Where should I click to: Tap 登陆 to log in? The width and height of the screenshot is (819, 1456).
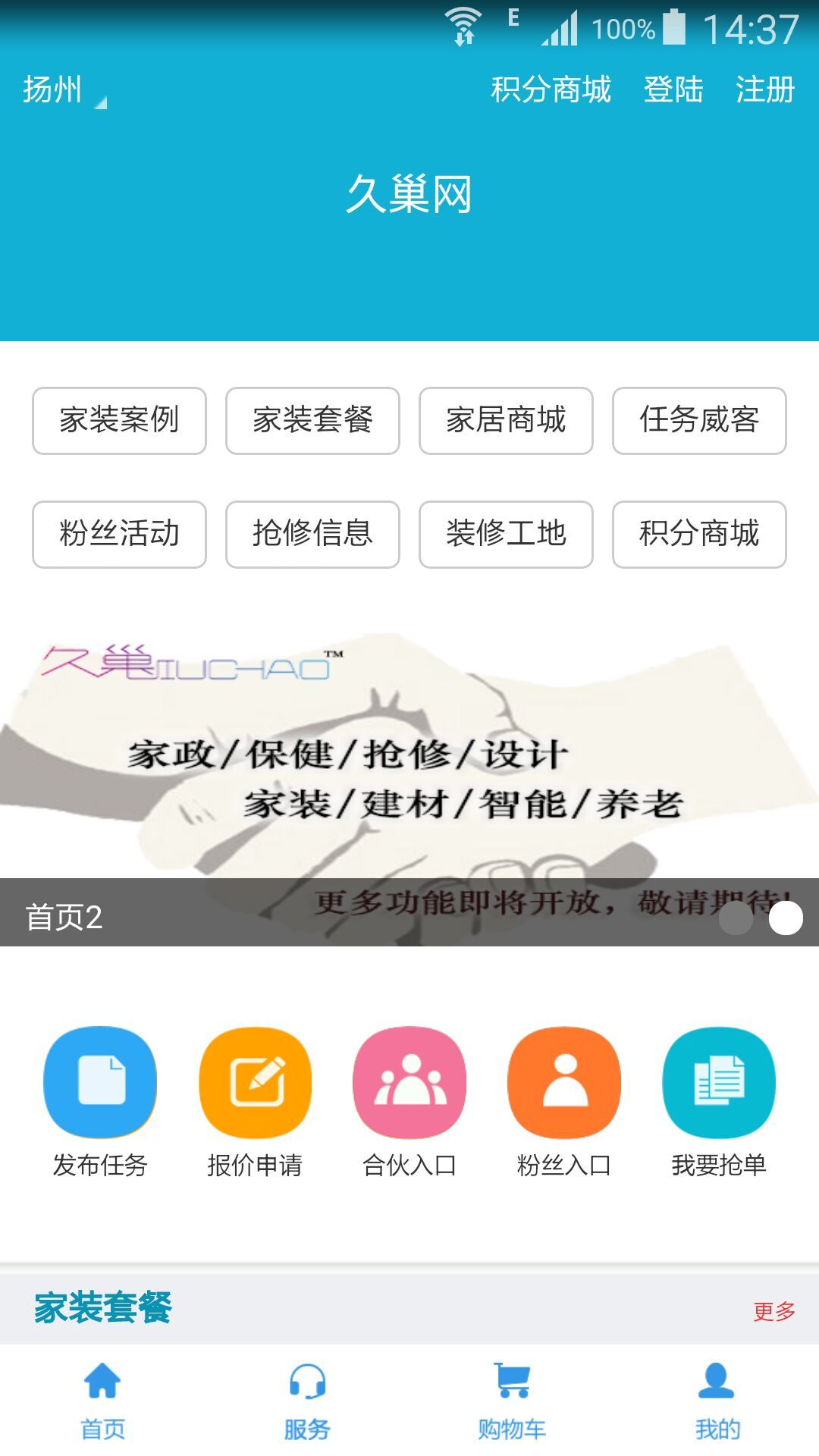[673, 89]
